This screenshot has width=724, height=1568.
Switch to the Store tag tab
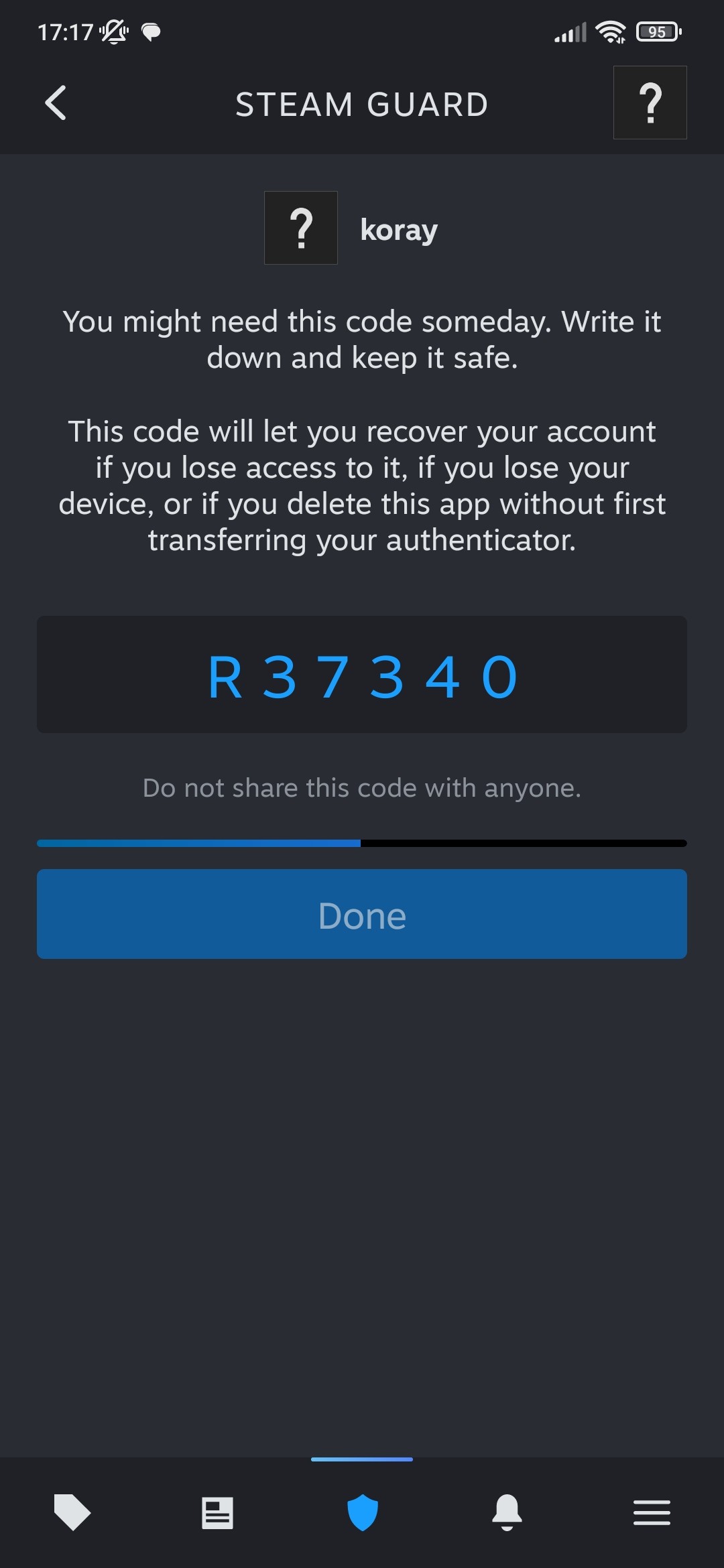coord(72,1512)
